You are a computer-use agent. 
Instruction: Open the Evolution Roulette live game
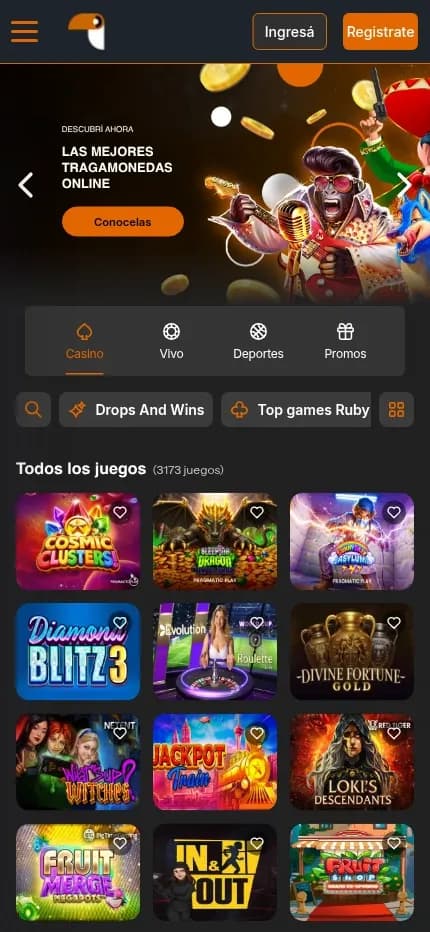pyautogui.click(x=215, y=651)
